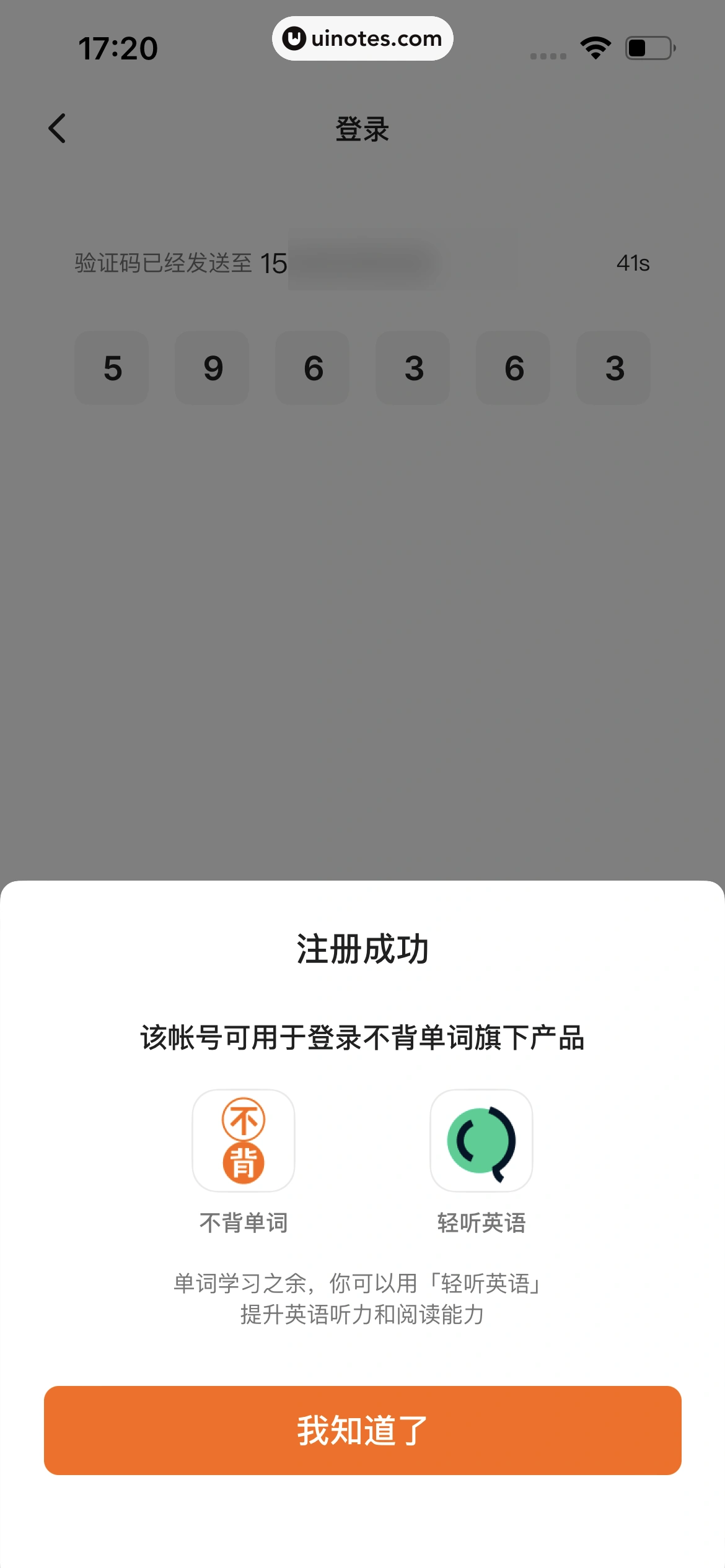Tap the back chevron to leave login
This screenshot has height=1568, width=725.
[58, 129]
